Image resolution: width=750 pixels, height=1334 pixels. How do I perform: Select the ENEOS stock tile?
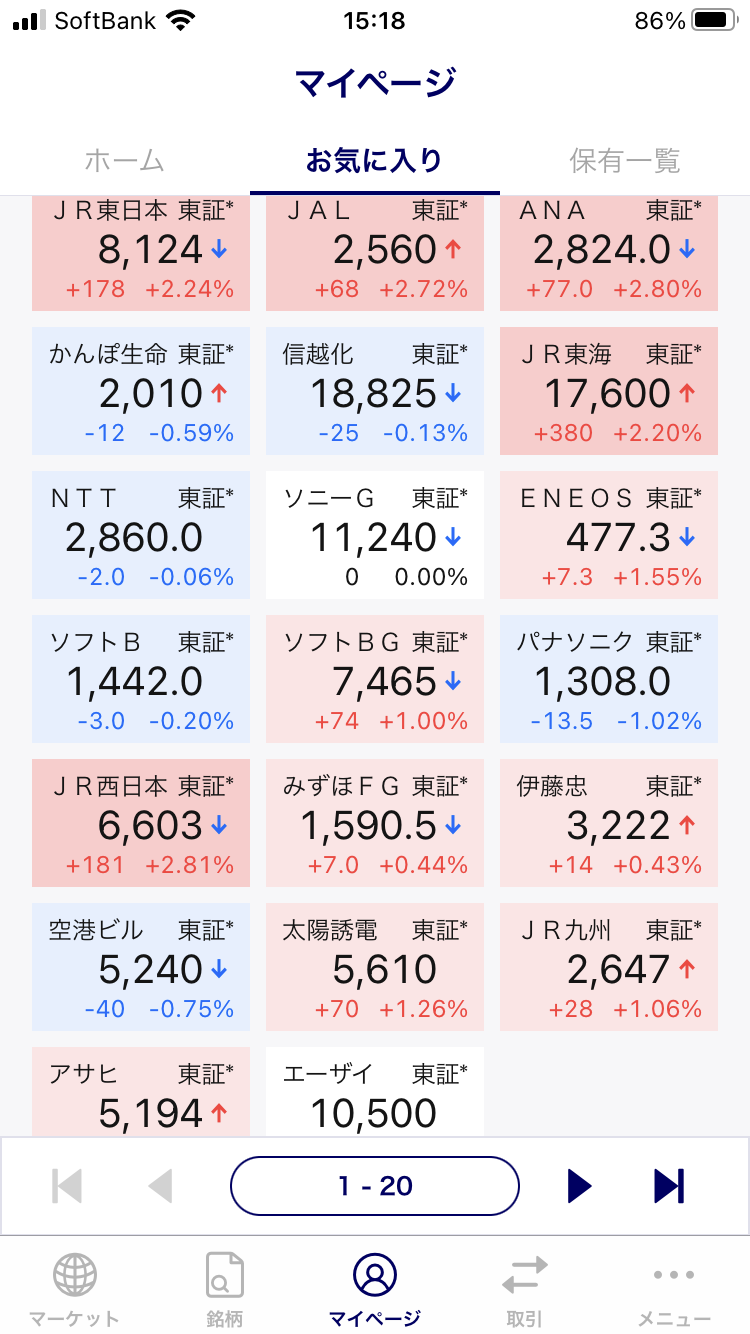(609, 536)
